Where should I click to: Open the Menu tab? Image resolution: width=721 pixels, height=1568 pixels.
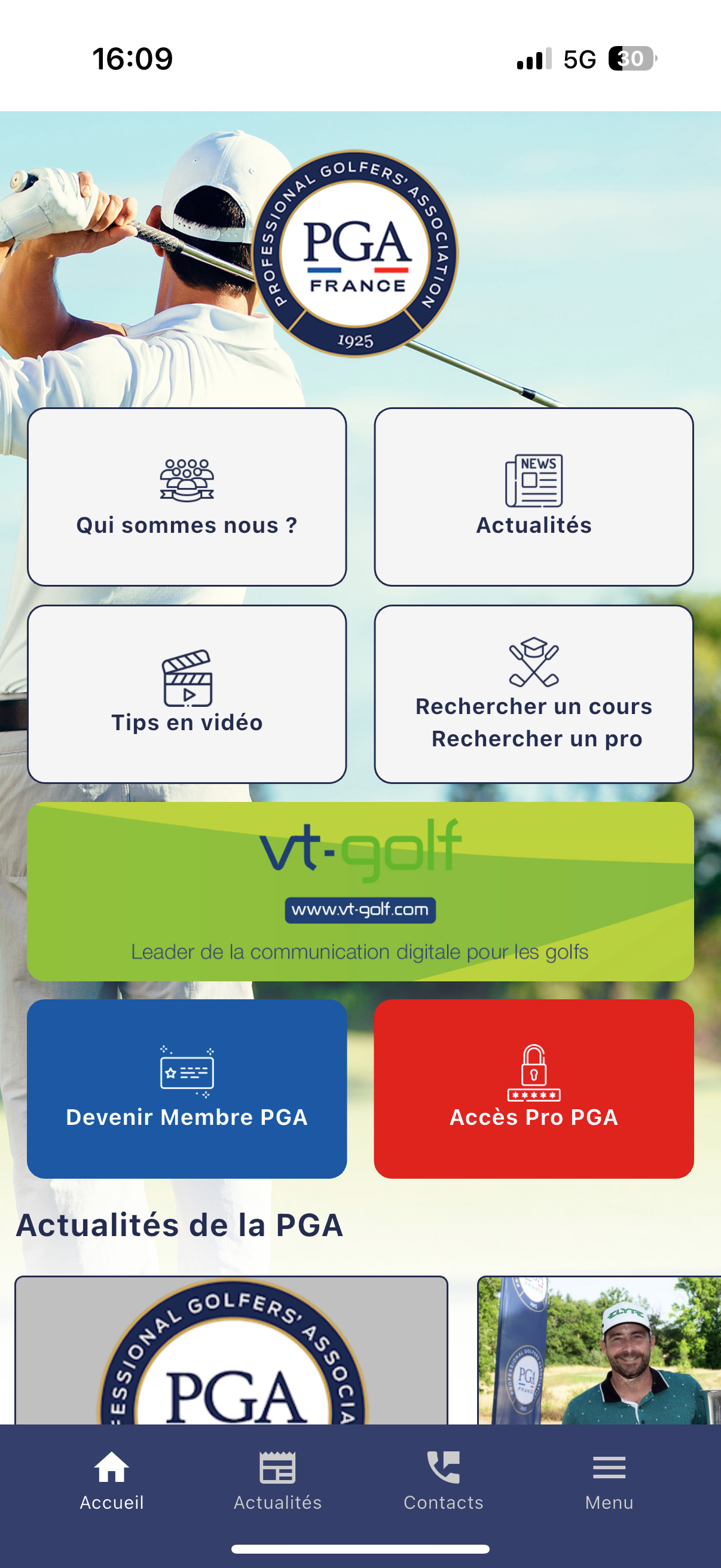609,1481
